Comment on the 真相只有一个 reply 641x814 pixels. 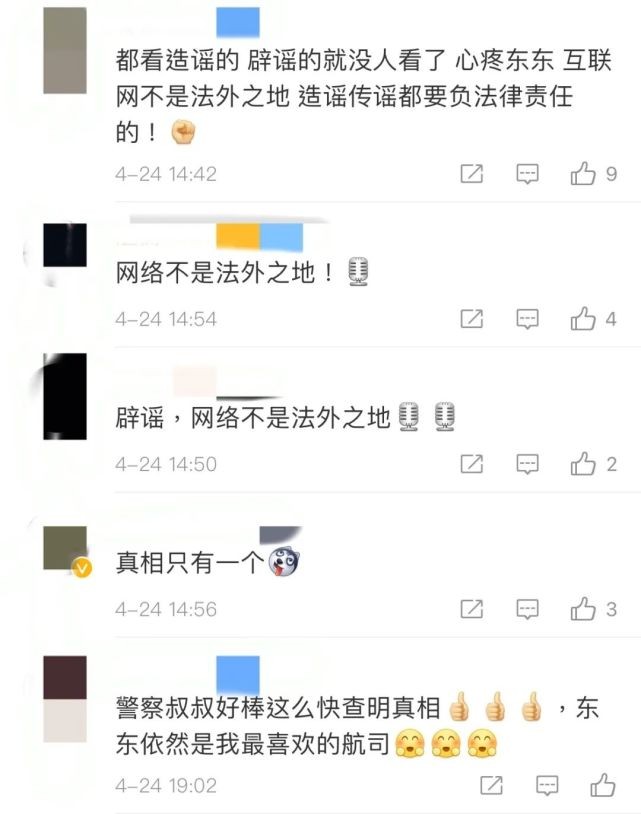(527, 608)
